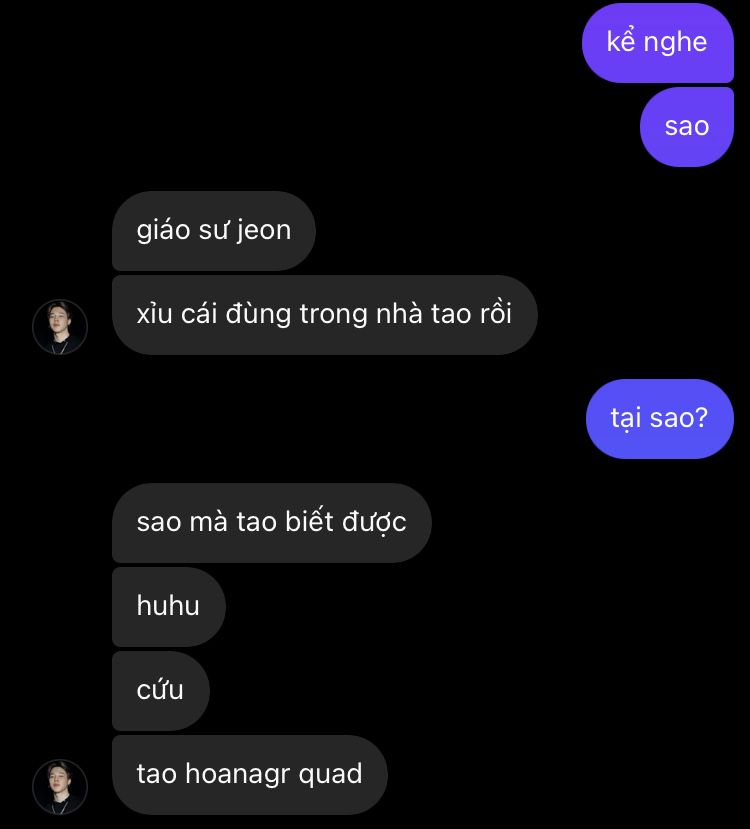Open sender's avatar beside "xỉu cái đùng" message

(x=60, y=326)
